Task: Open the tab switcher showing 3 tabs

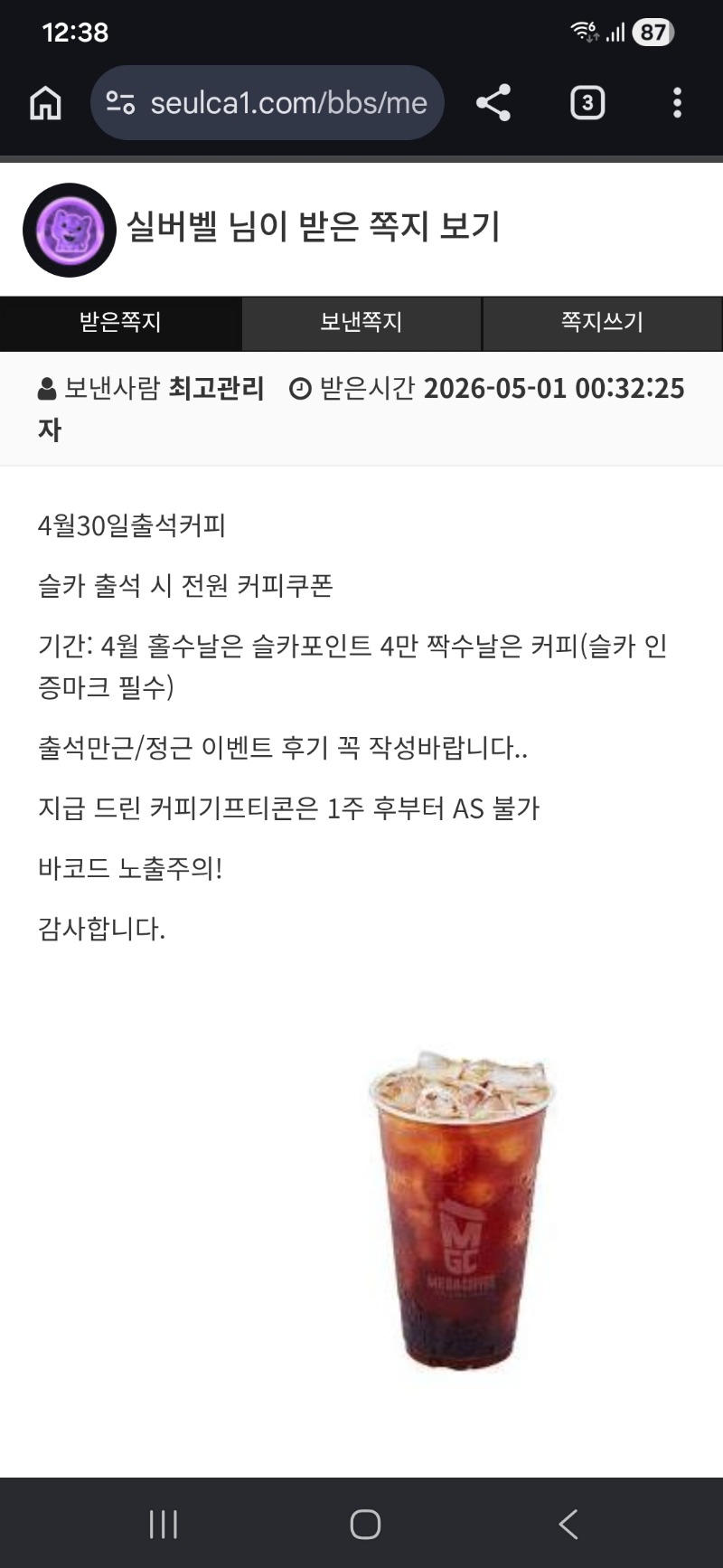Action: coord(587,103)
